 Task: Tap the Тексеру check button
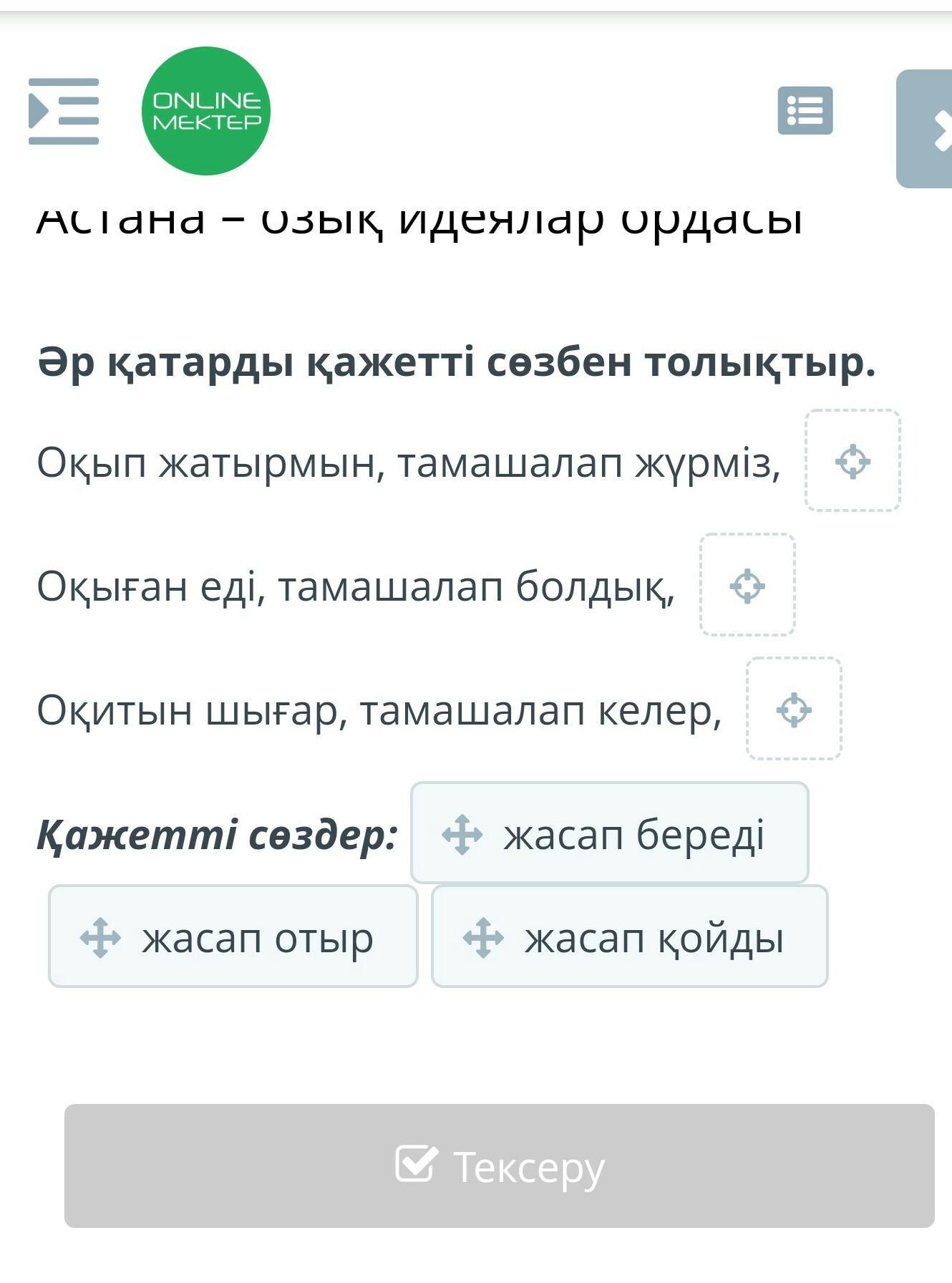coord(499,1166)
